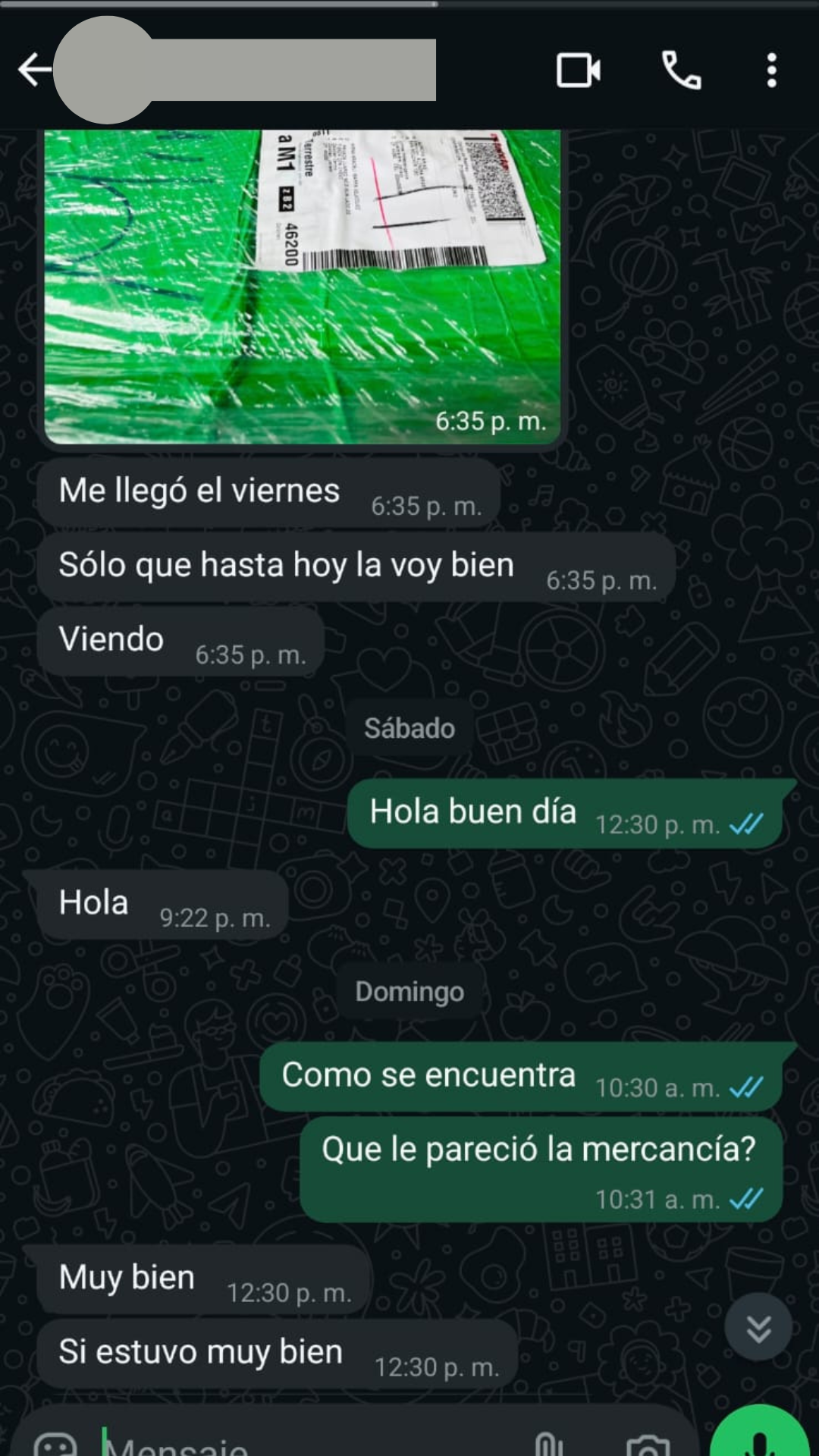Go back to the chat list
The width and height of the screenshot is (819, 1456).
point(33,71)
